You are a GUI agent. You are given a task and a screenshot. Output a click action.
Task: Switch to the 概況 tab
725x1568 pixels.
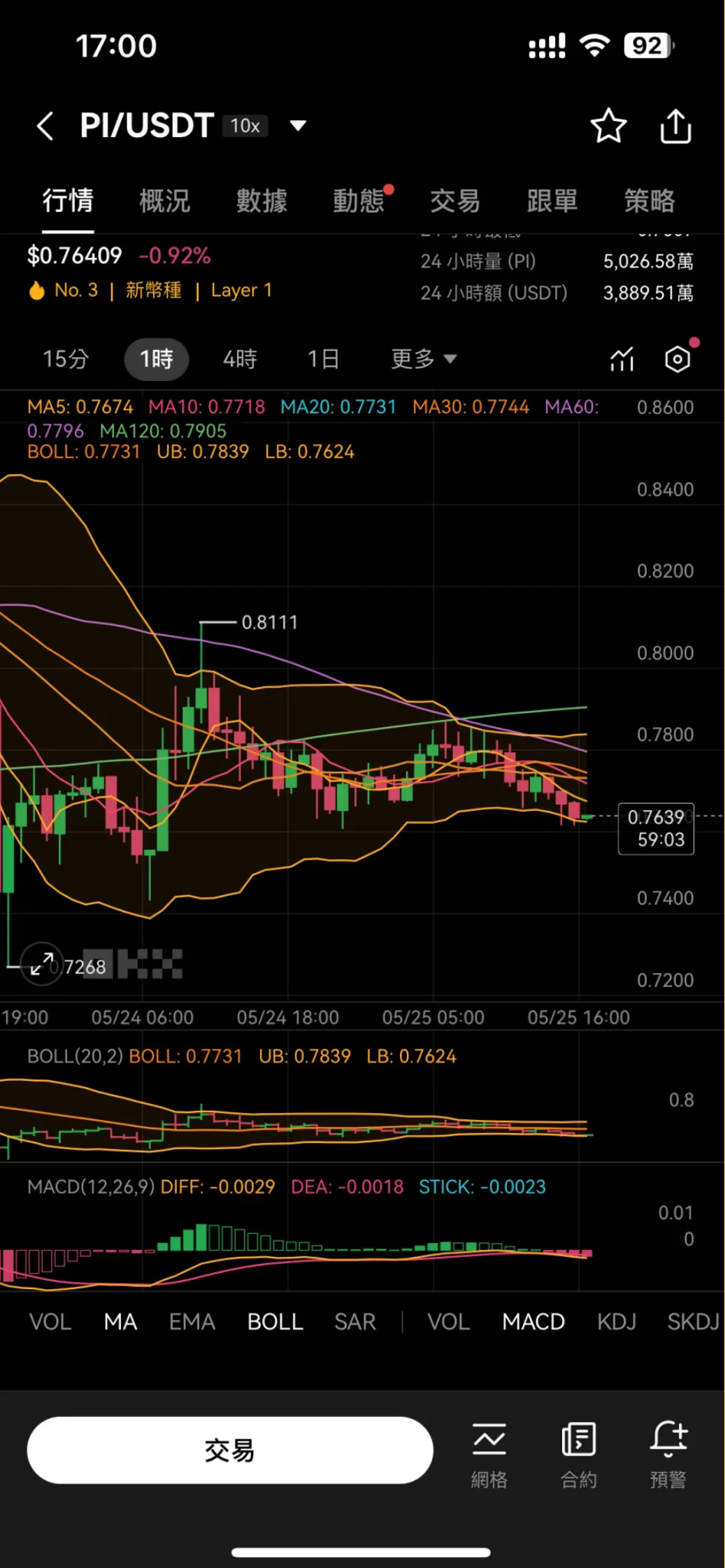point(164,201)
